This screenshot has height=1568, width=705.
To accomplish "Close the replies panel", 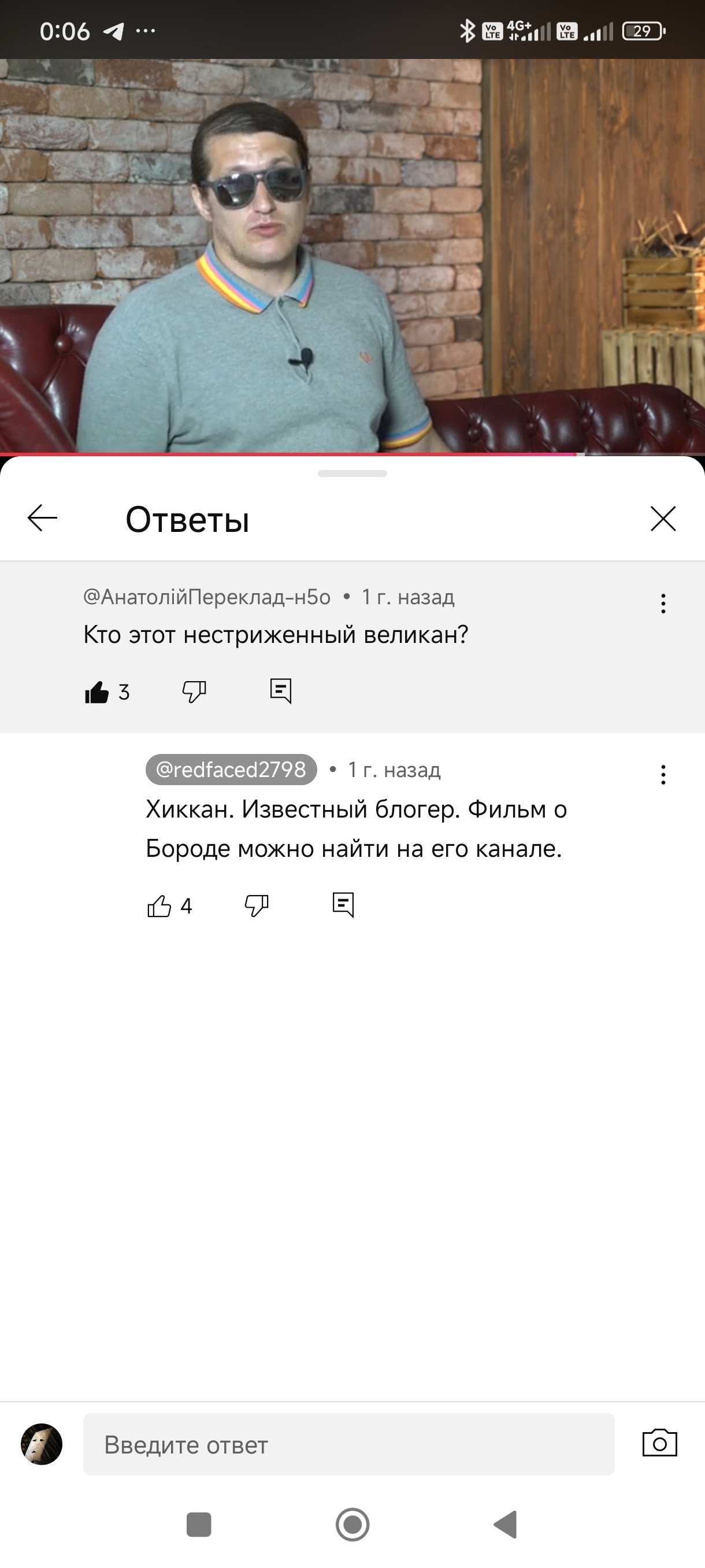I will click(663, 519).
